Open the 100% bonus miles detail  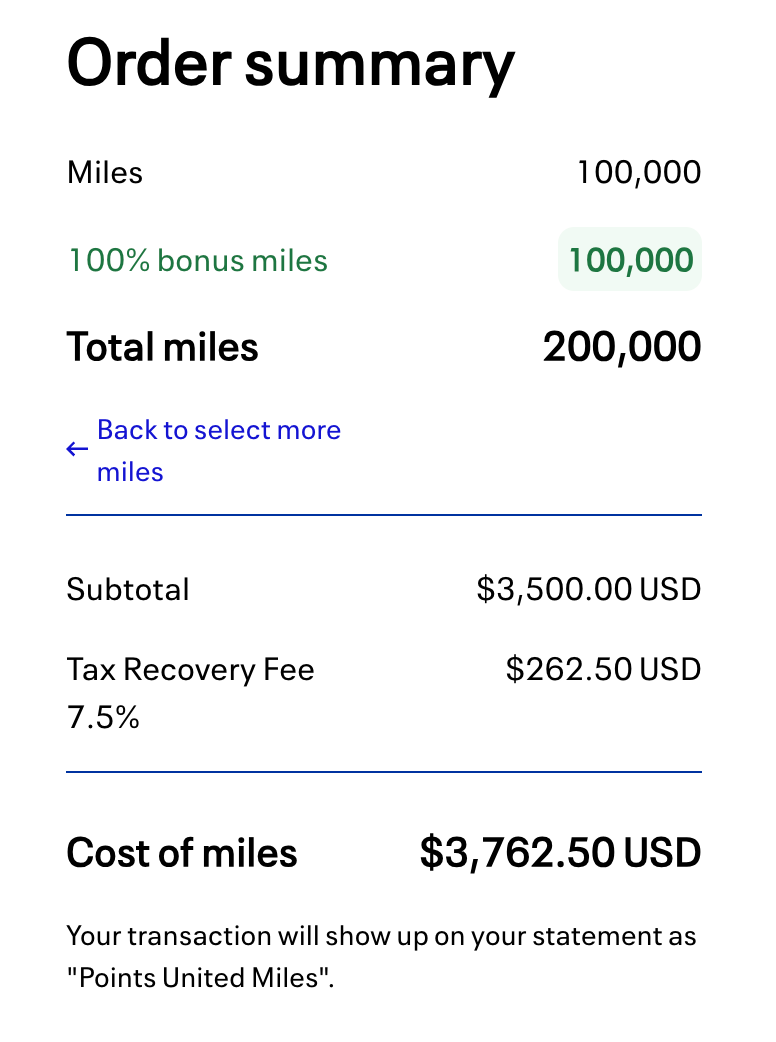click(x=196, y=259)
